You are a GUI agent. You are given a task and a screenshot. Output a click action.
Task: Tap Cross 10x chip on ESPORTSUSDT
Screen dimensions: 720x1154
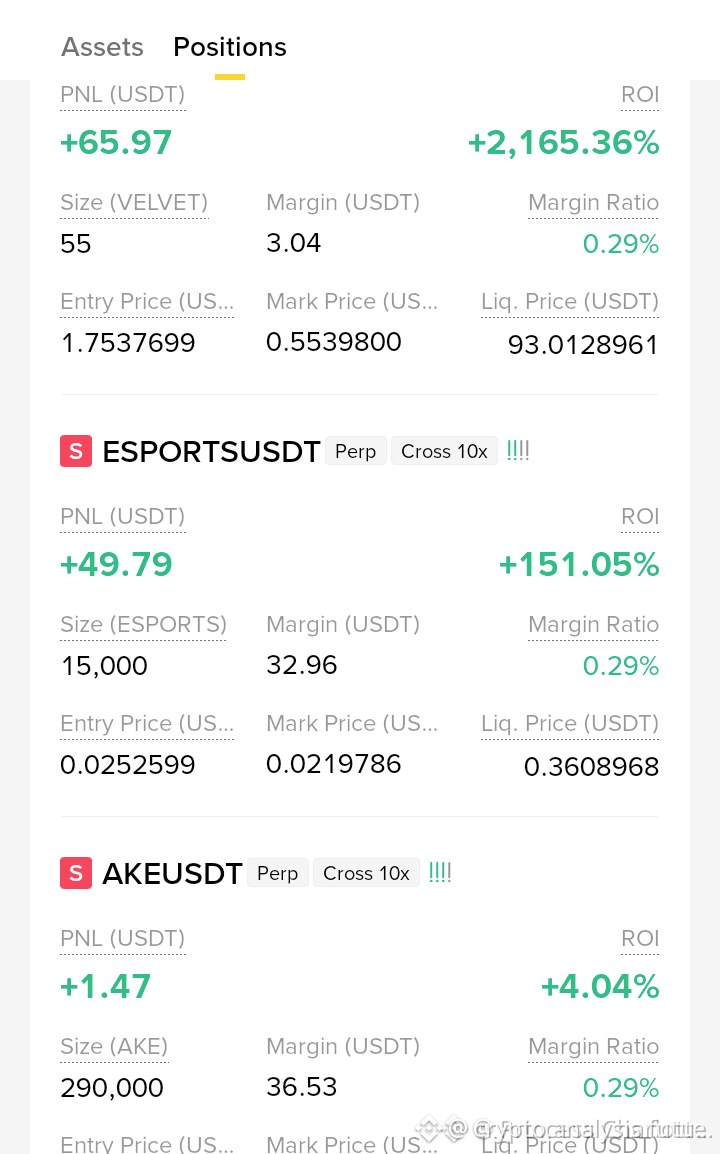point(444,451)
